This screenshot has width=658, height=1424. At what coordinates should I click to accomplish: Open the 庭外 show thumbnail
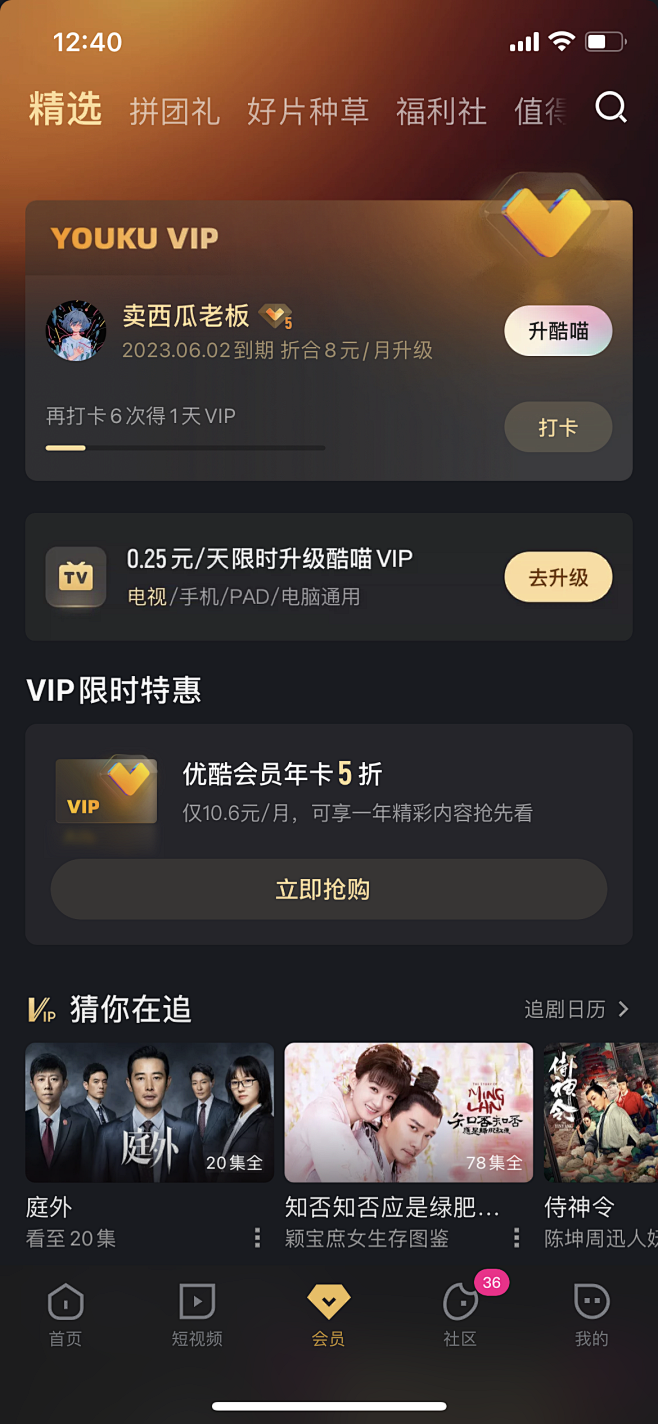click(x=150, y=1112)
